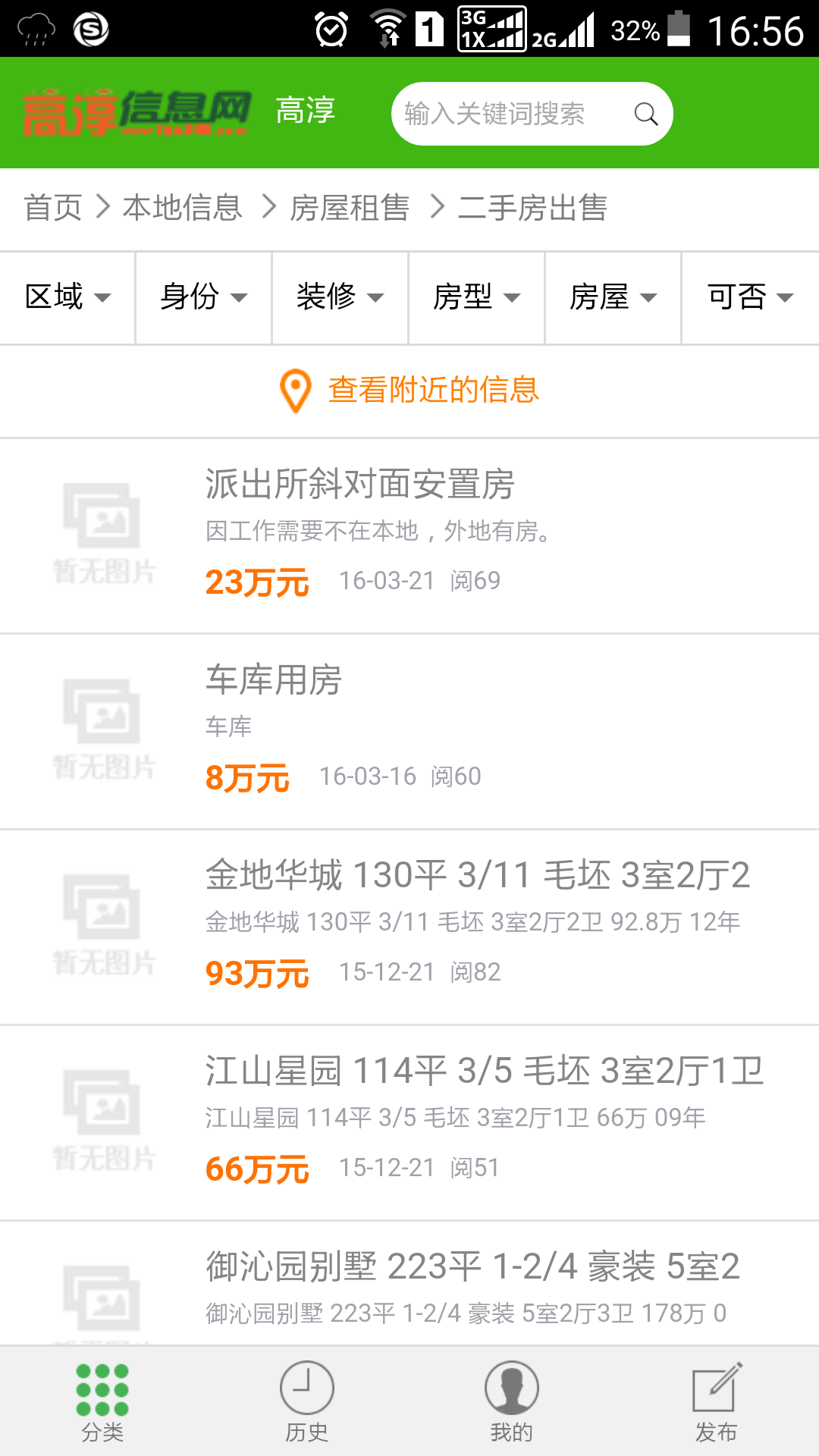Tap the magnifier search icon
Viewport: 819px width, 1456px height.
click(x=645, y=114)
